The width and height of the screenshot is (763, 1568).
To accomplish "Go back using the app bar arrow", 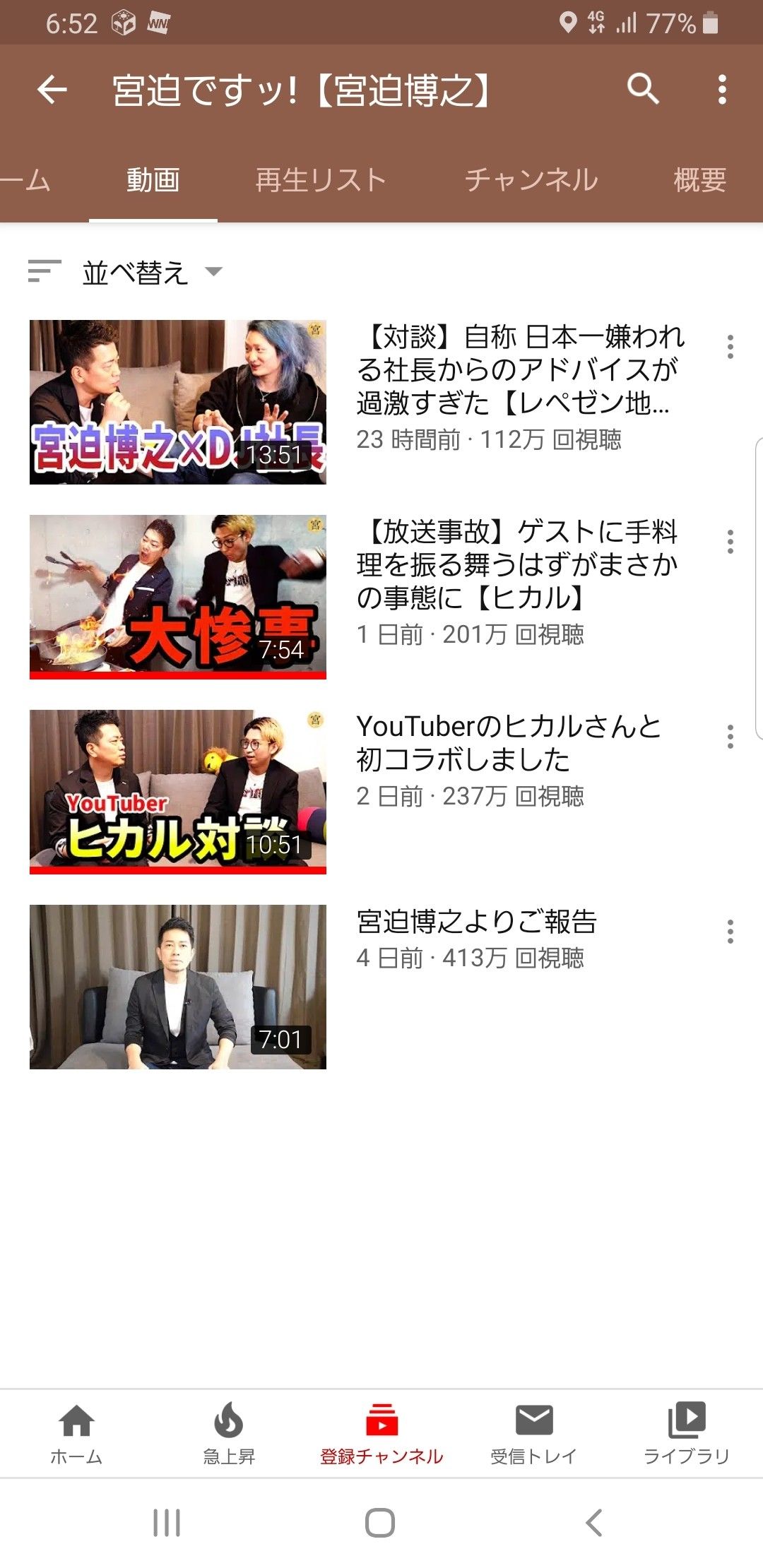I will click(52, 90).
